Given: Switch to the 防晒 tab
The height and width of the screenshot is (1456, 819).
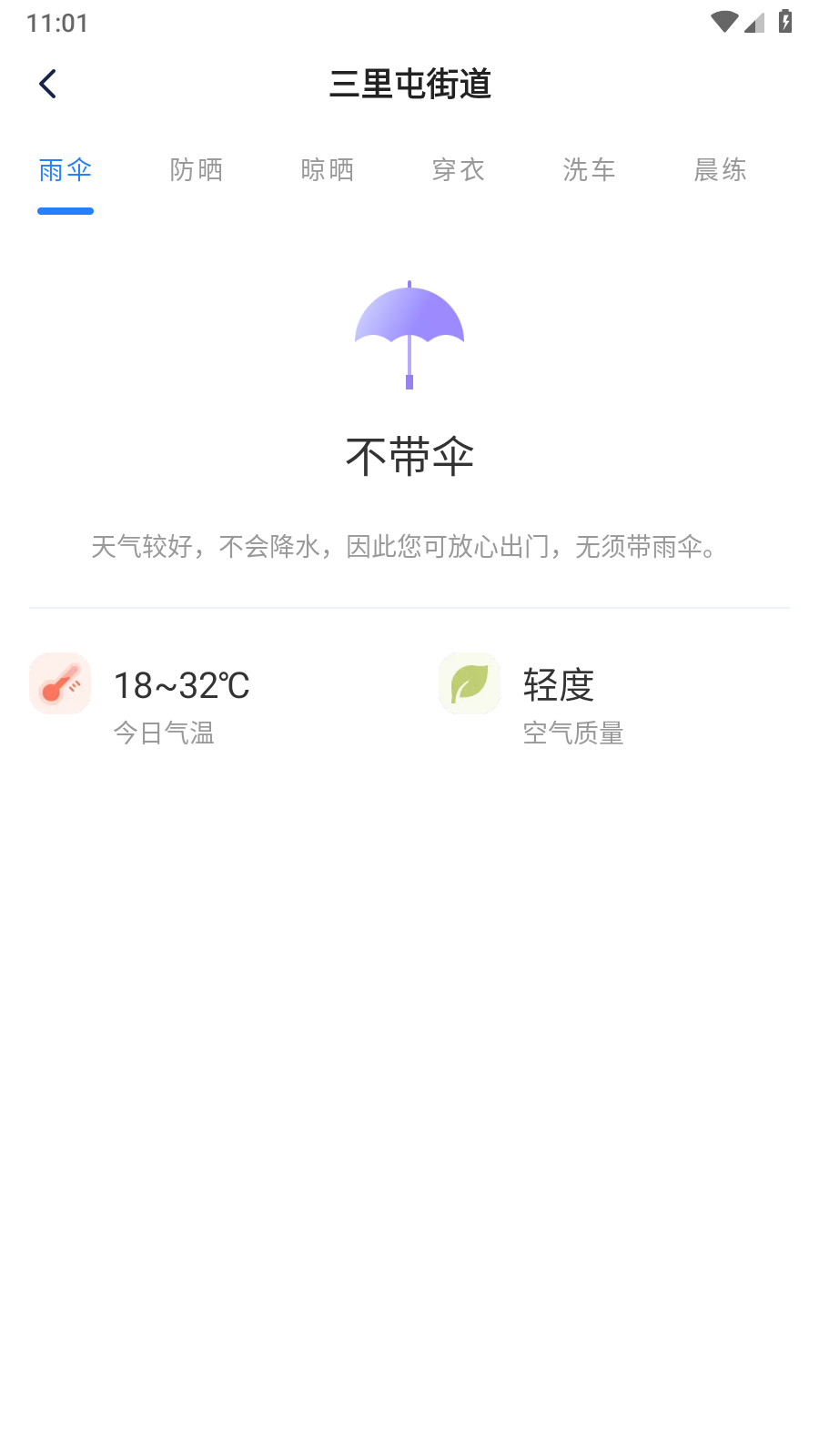Looking at the screenshot, I should click(x=197, y=170).
